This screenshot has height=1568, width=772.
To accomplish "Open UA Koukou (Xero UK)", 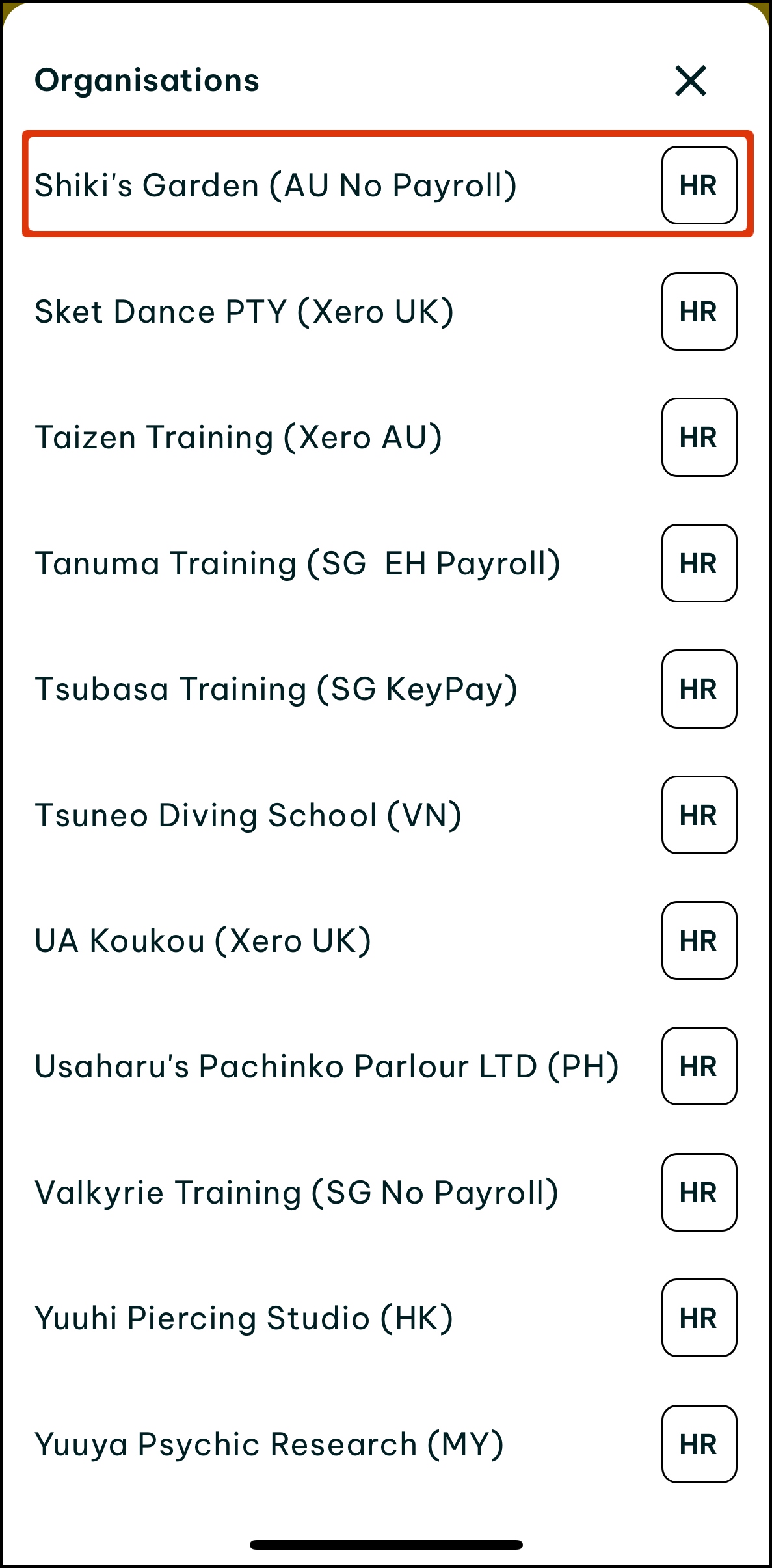I will point(388,940).
